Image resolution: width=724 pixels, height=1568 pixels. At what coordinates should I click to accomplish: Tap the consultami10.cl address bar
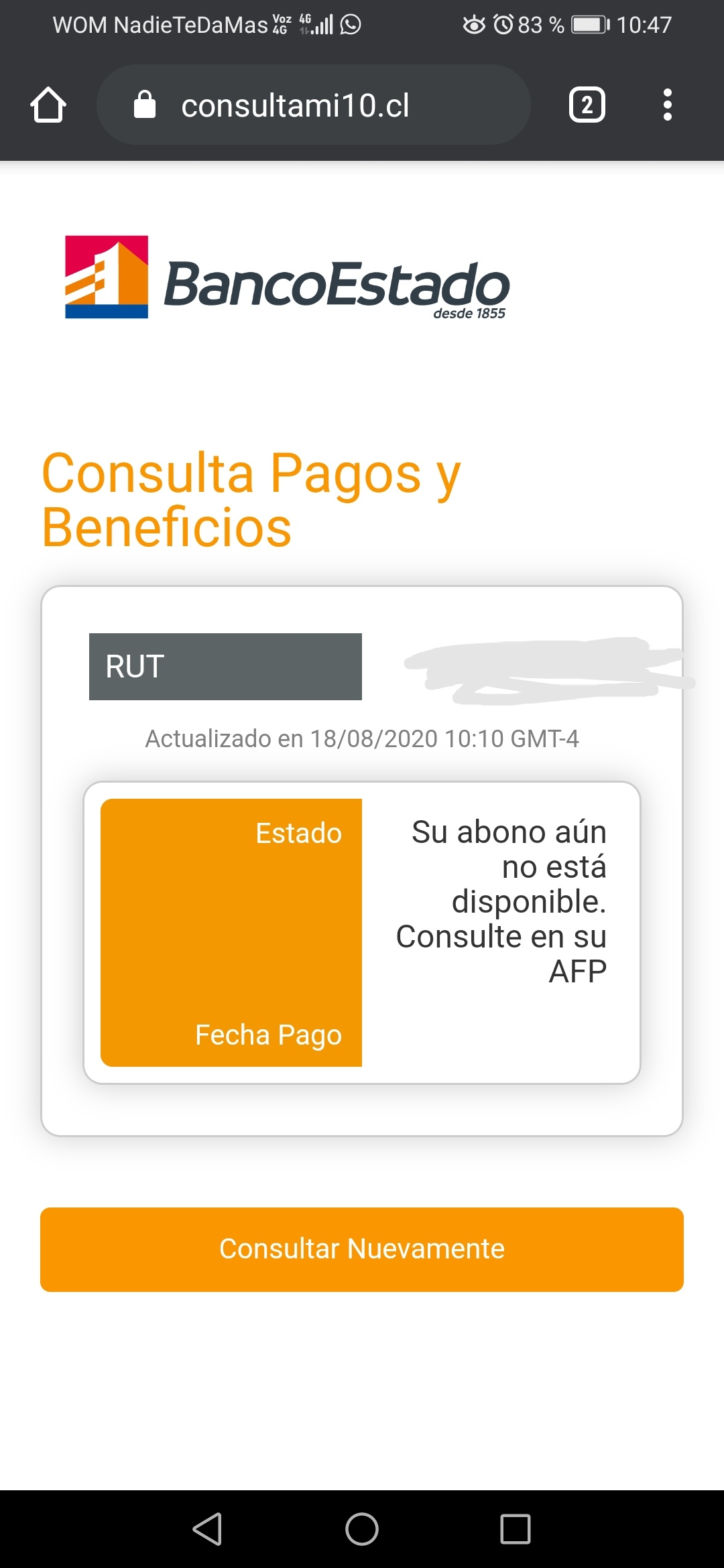[314, 105]
